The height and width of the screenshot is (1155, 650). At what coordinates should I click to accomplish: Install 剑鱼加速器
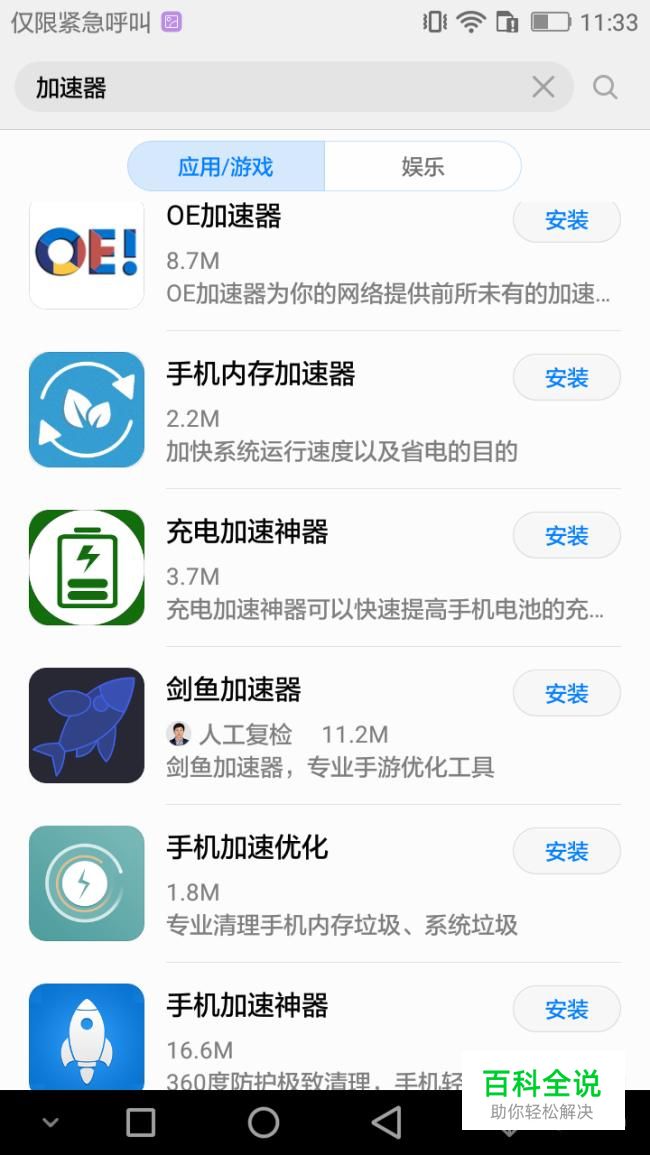tap(566, 694)
